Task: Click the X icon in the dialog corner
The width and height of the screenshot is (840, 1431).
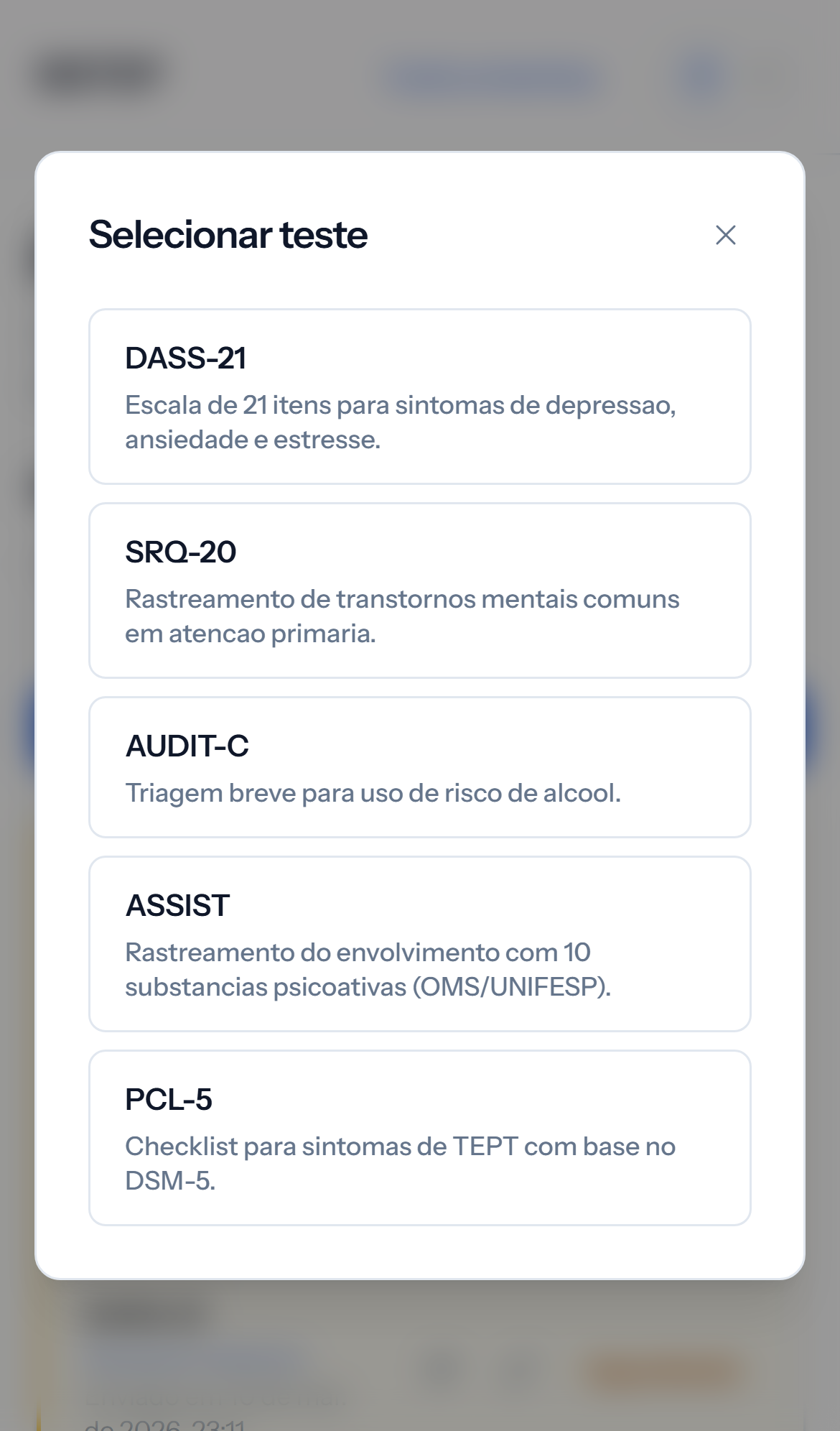Action: pyautogui.click(x=726, y=235)
